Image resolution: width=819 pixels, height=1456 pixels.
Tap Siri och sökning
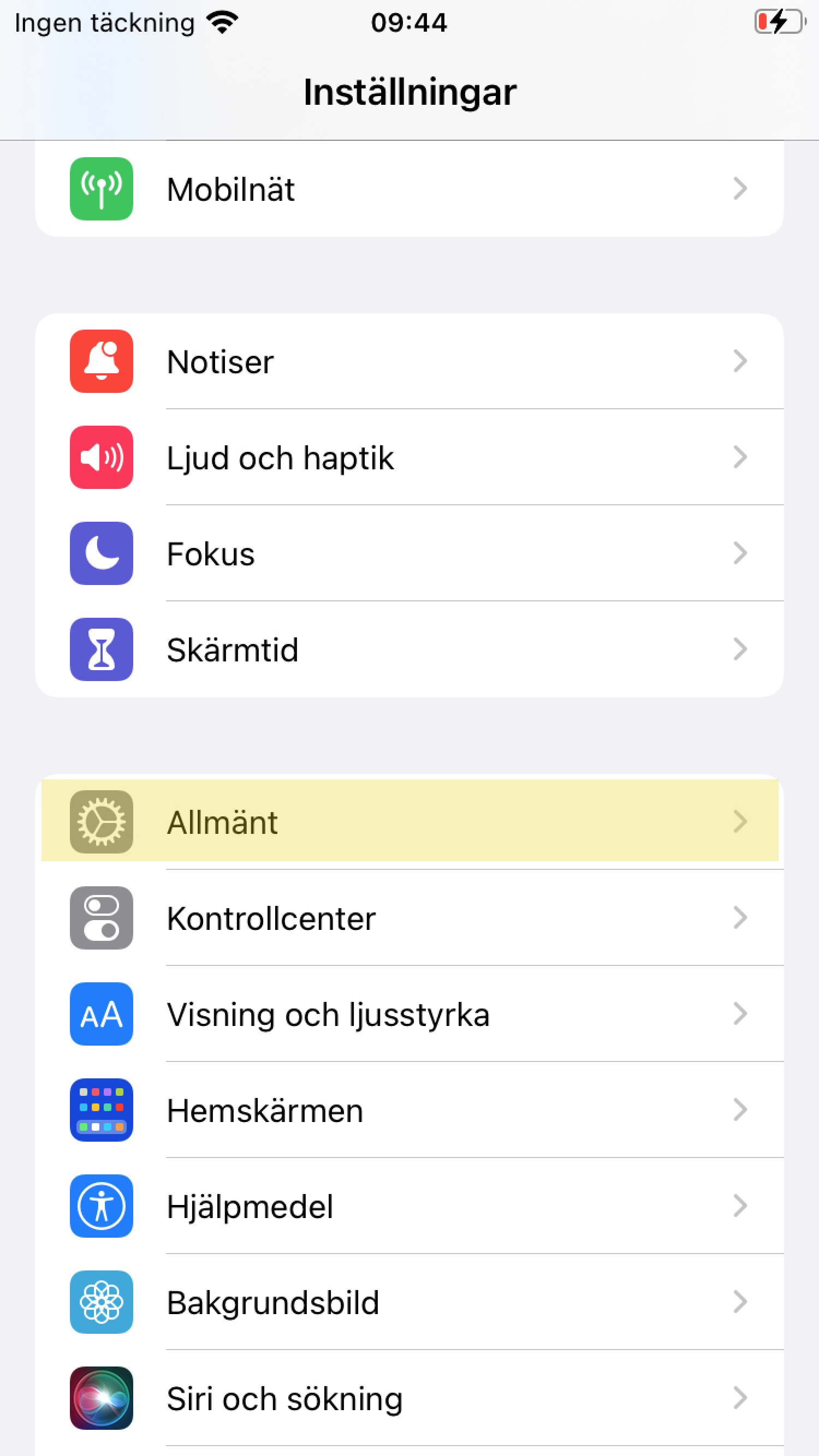click(410, 1398)
